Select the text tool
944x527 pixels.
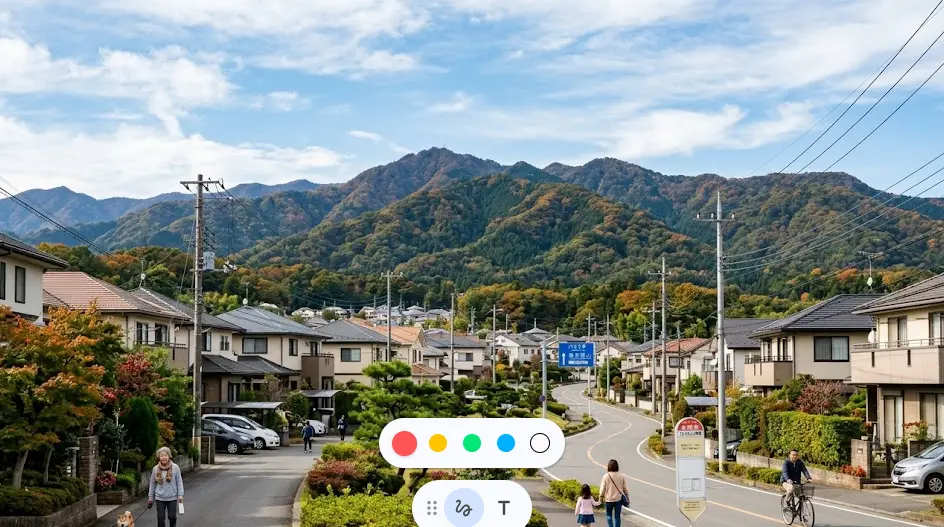tap(504, 508)
